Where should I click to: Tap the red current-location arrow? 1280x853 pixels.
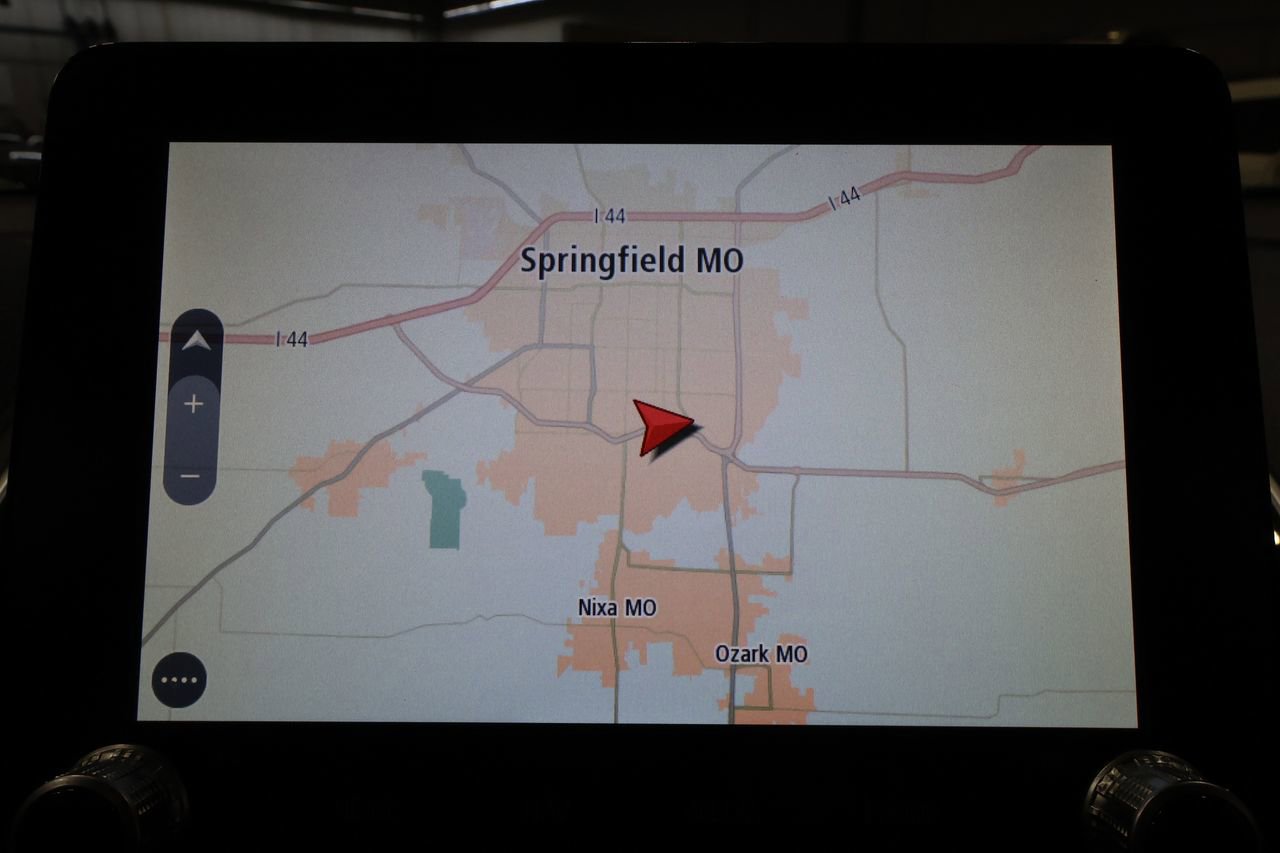click(x=661, y=426)
